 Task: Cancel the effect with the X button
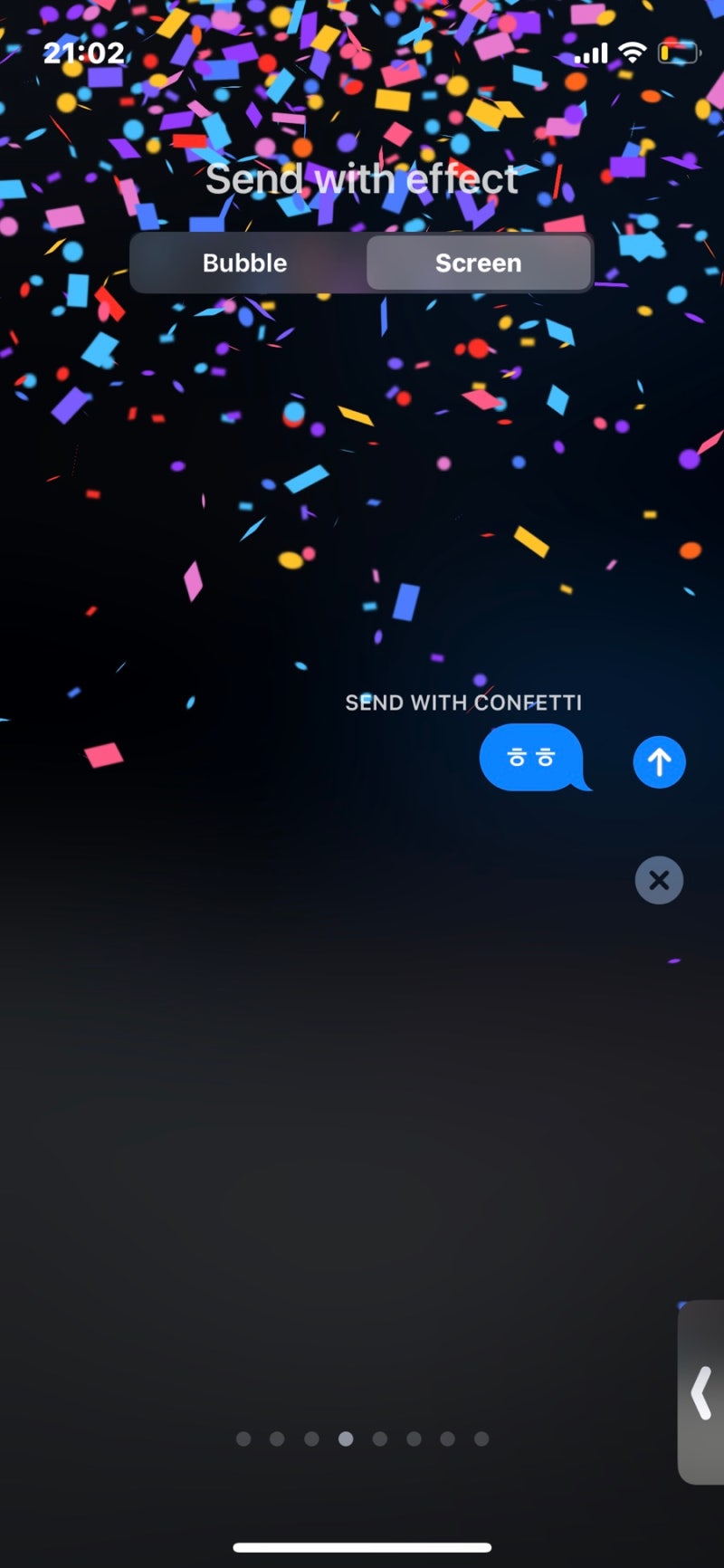point(659,880)
